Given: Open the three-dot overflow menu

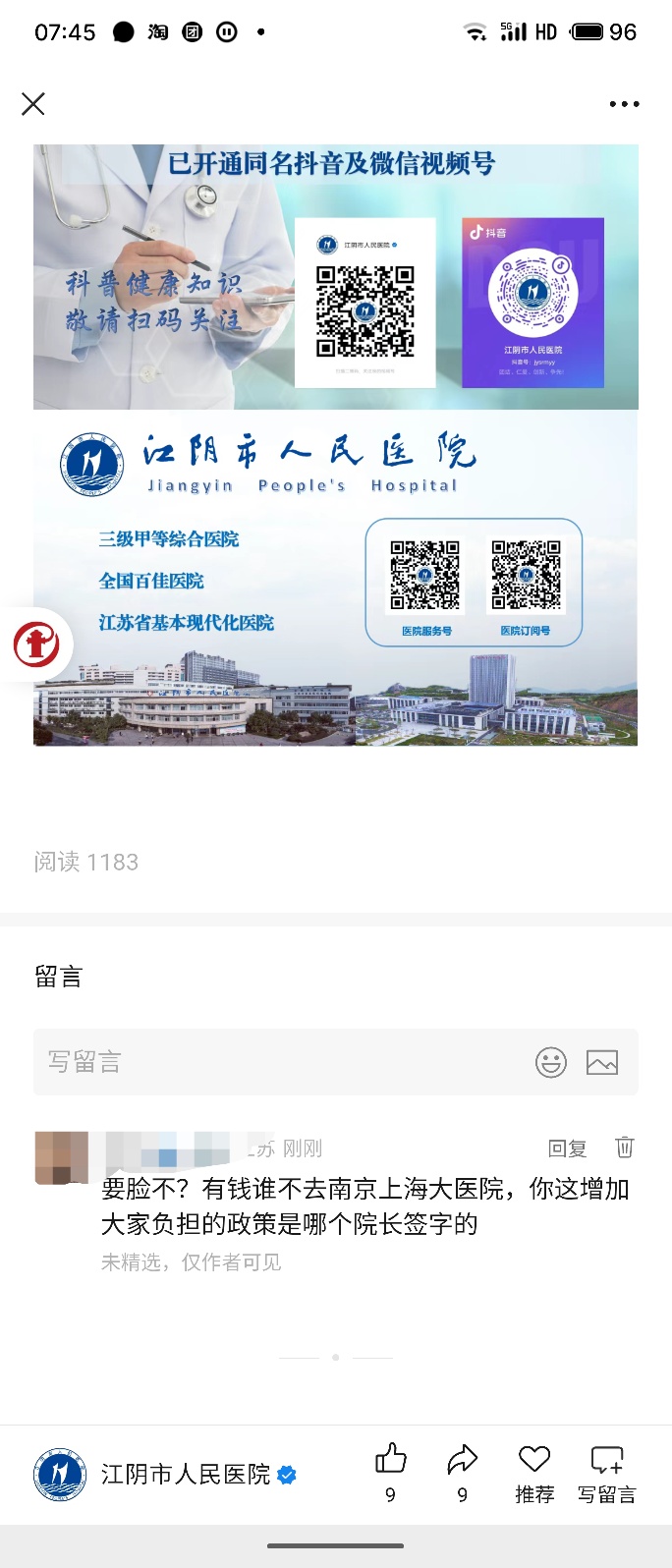Looking at the screenshot, I should [624, 104].
